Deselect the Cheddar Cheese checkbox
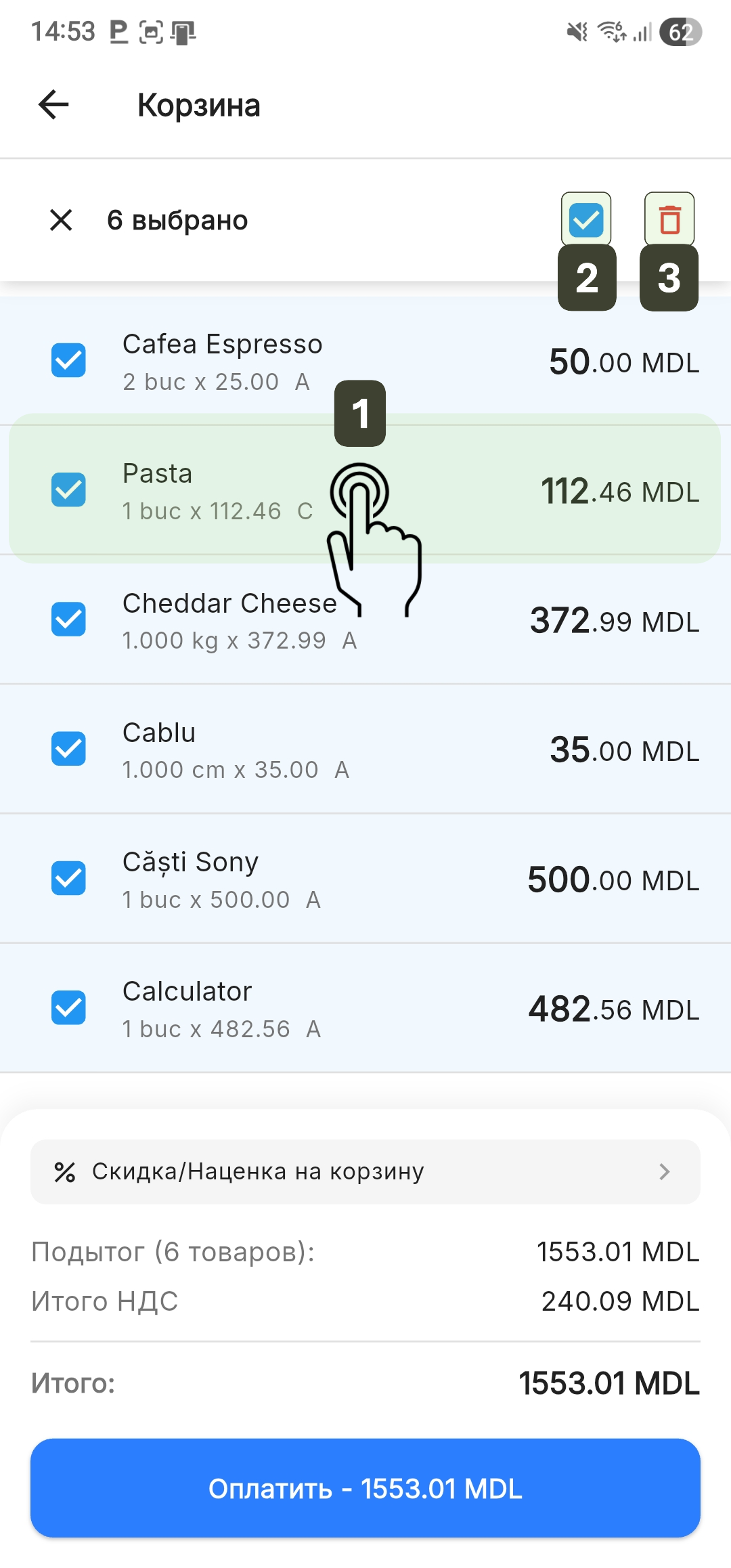The image size is (731, 1568). (68, 619)
